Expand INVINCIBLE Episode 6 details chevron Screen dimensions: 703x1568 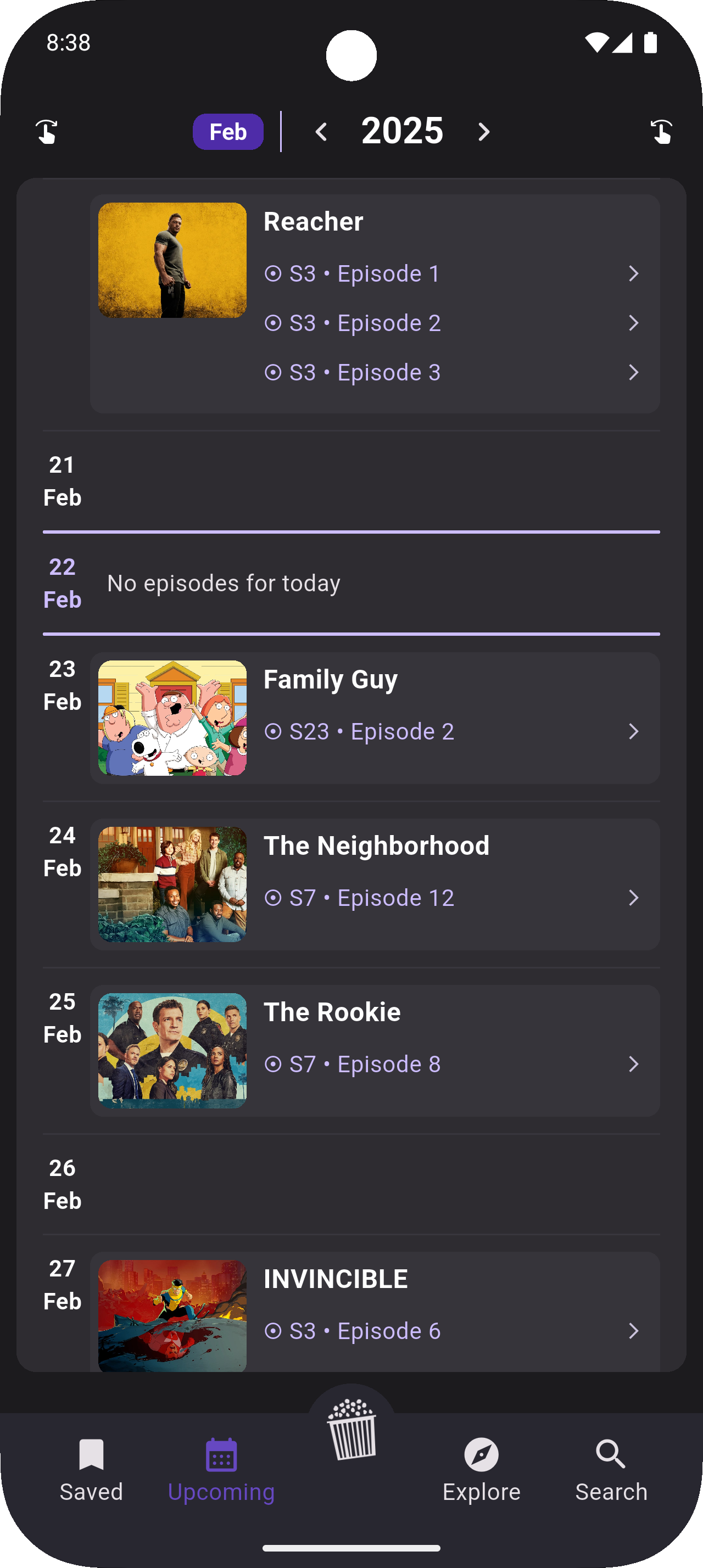(x=634, y=1332)
